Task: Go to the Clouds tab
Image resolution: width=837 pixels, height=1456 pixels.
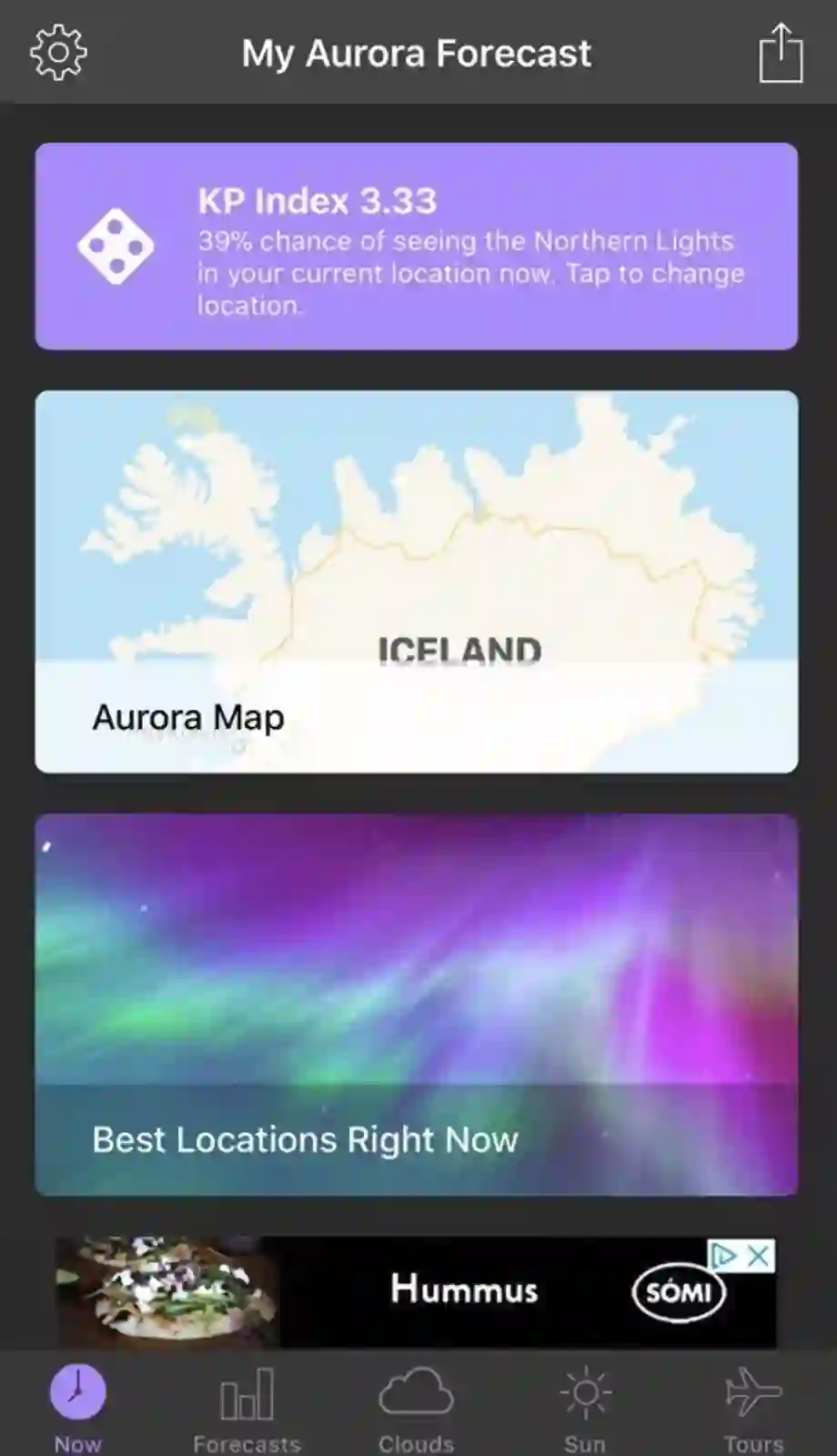Action: click(x=416, y=1406)
